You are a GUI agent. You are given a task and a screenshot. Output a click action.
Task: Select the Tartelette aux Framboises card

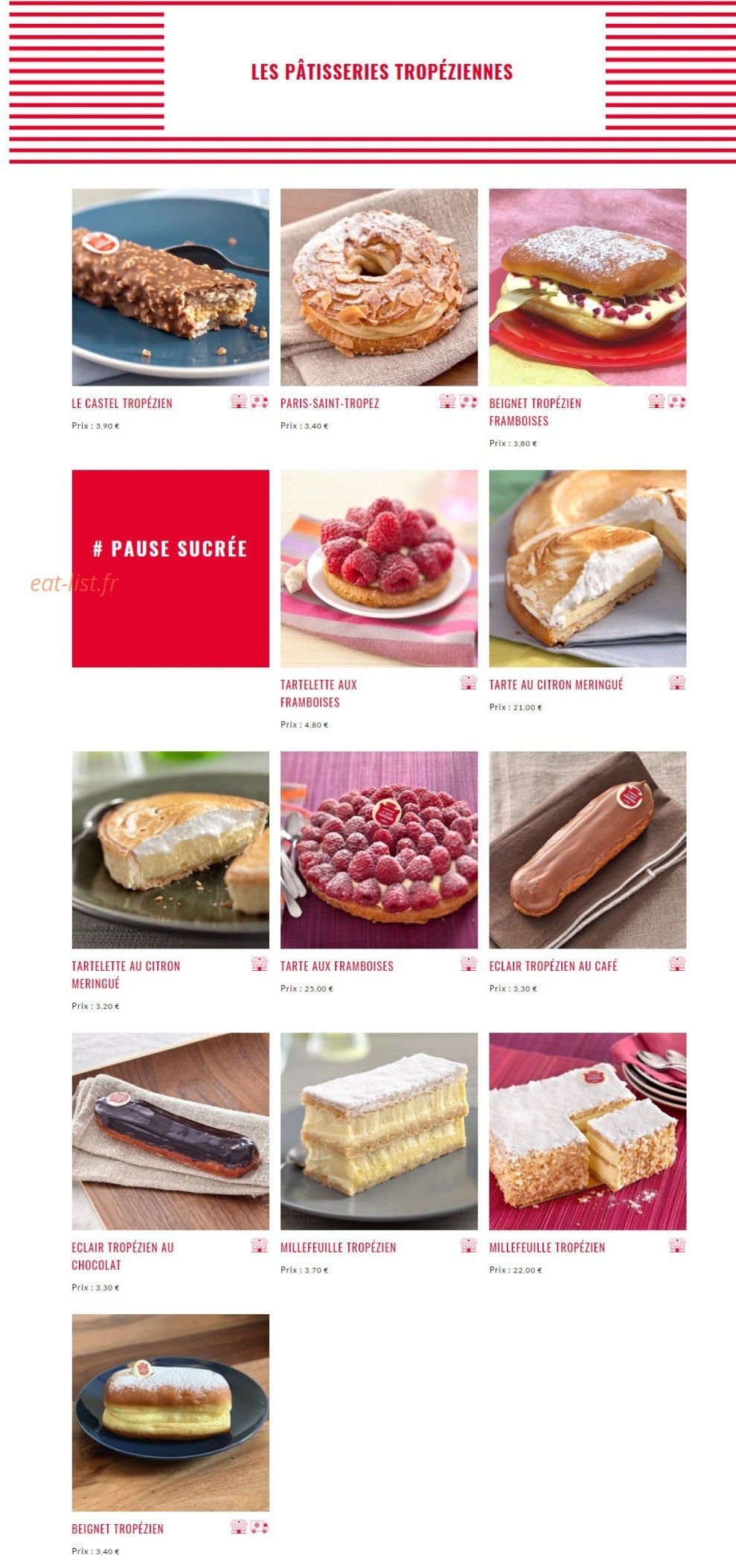coord(379,568)
